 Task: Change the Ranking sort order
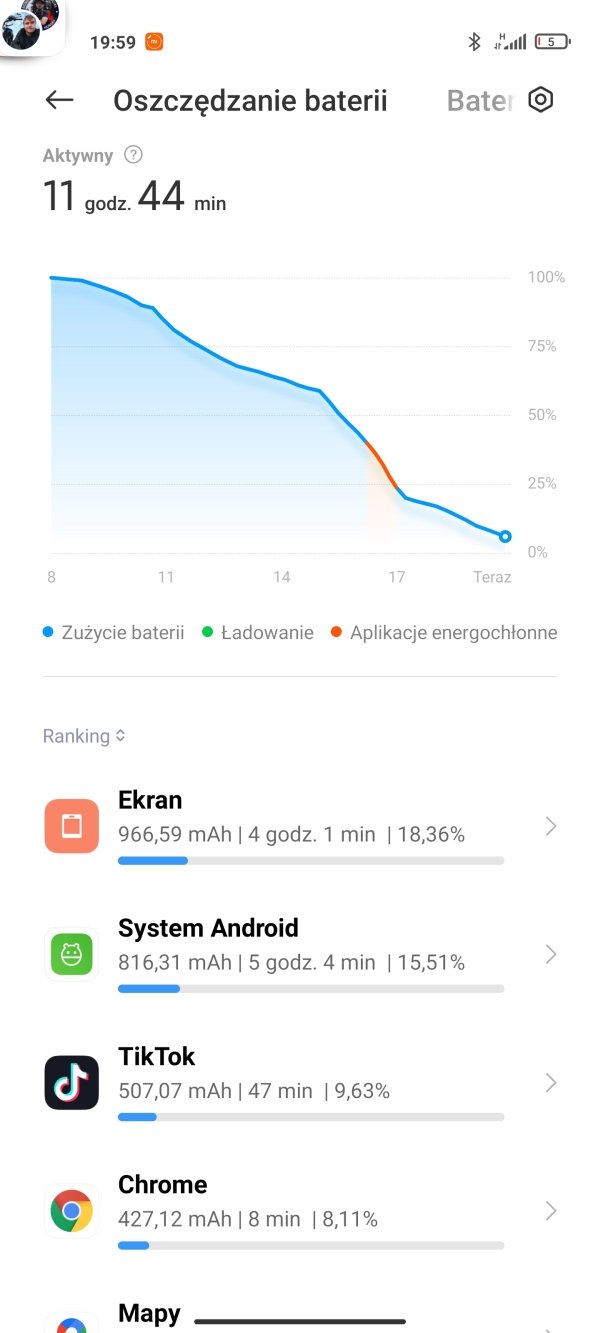click(x=84, y=736)
